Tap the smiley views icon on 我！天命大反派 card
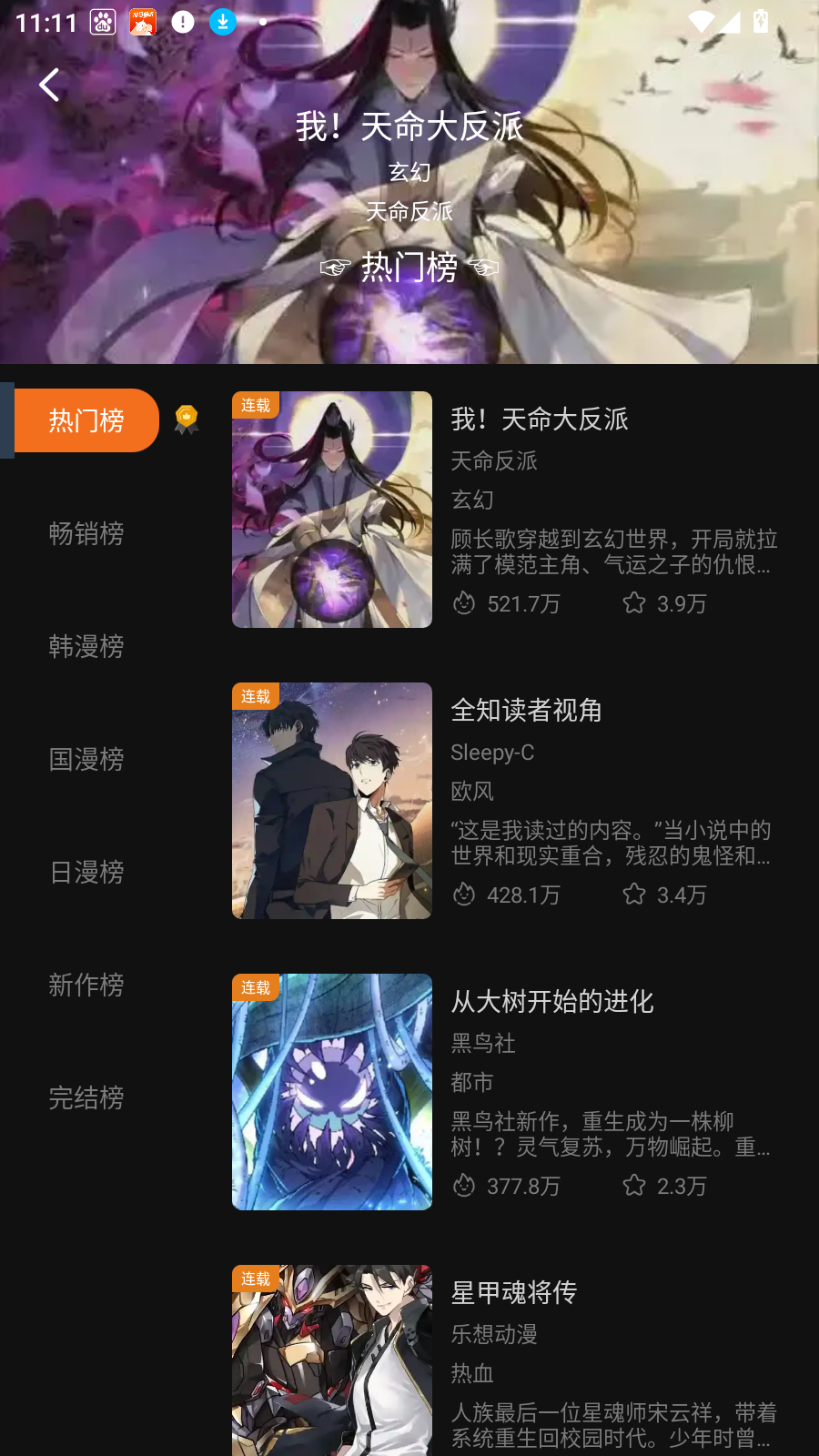Viewport: 819px width, 1456px height. point(464,603)
